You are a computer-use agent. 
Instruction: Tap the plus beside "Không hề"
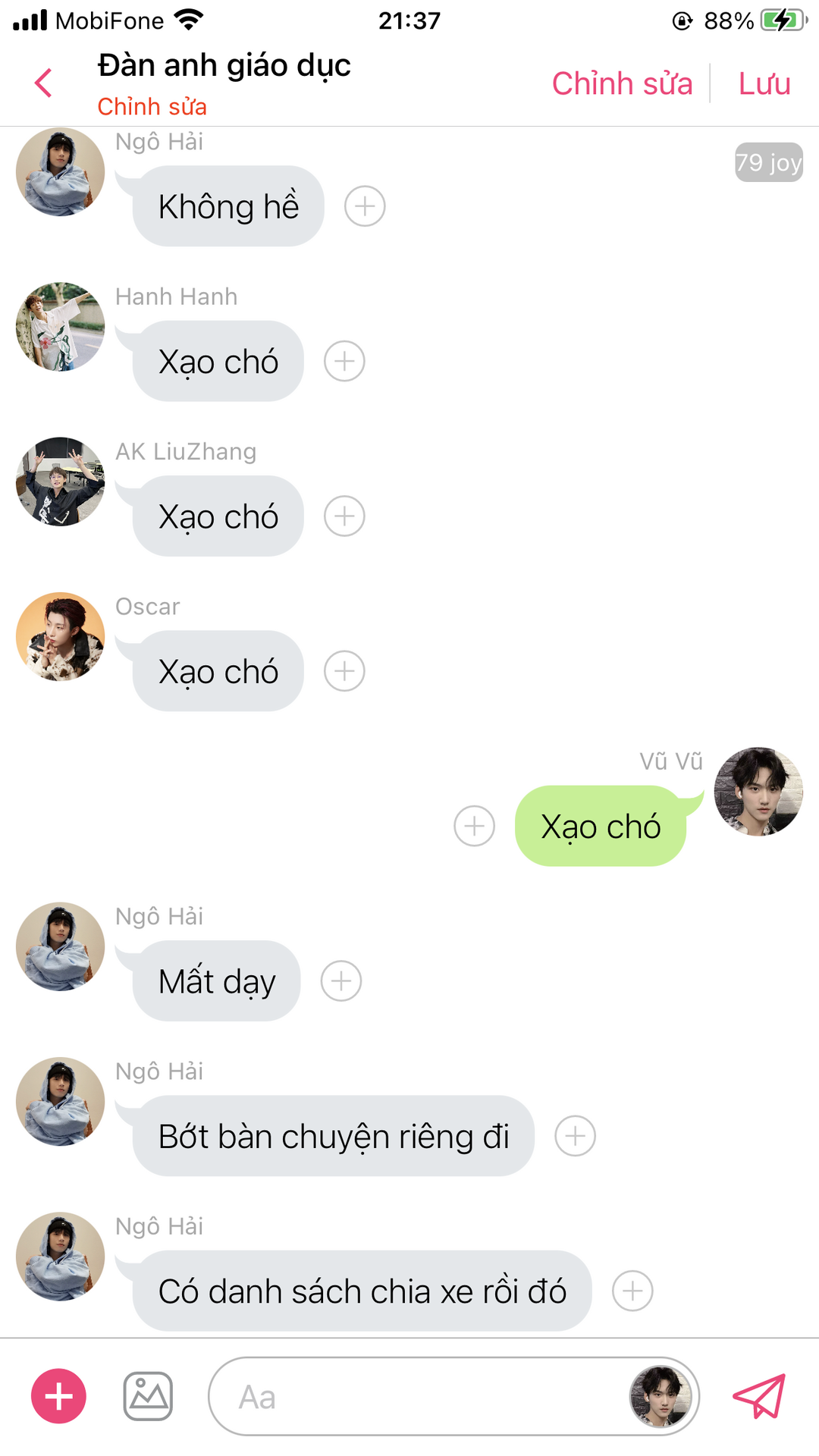[x=365, y=206]
